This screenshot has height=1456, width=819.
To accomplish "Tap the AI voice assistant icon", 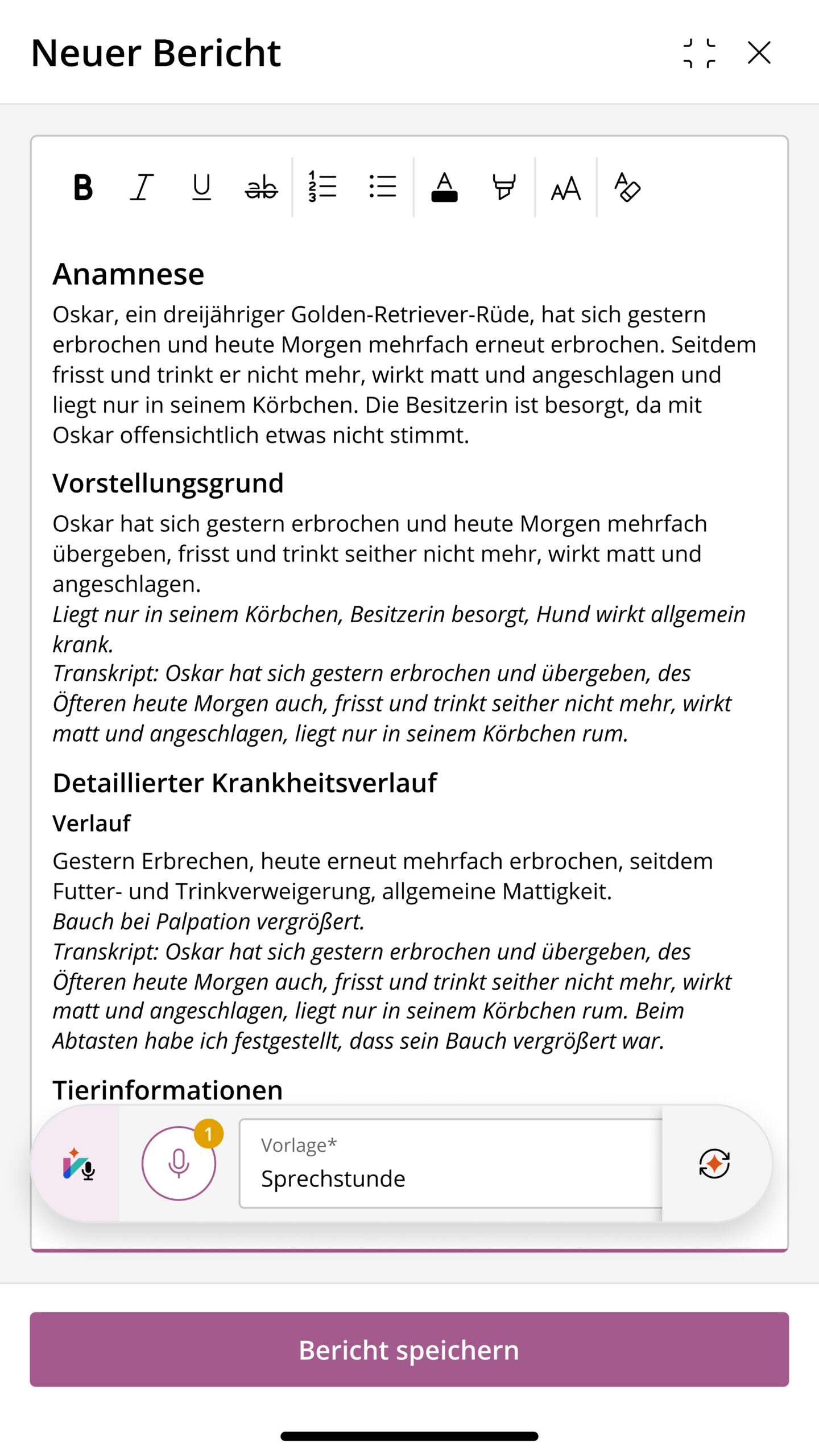I will (x=79, y=1164).
